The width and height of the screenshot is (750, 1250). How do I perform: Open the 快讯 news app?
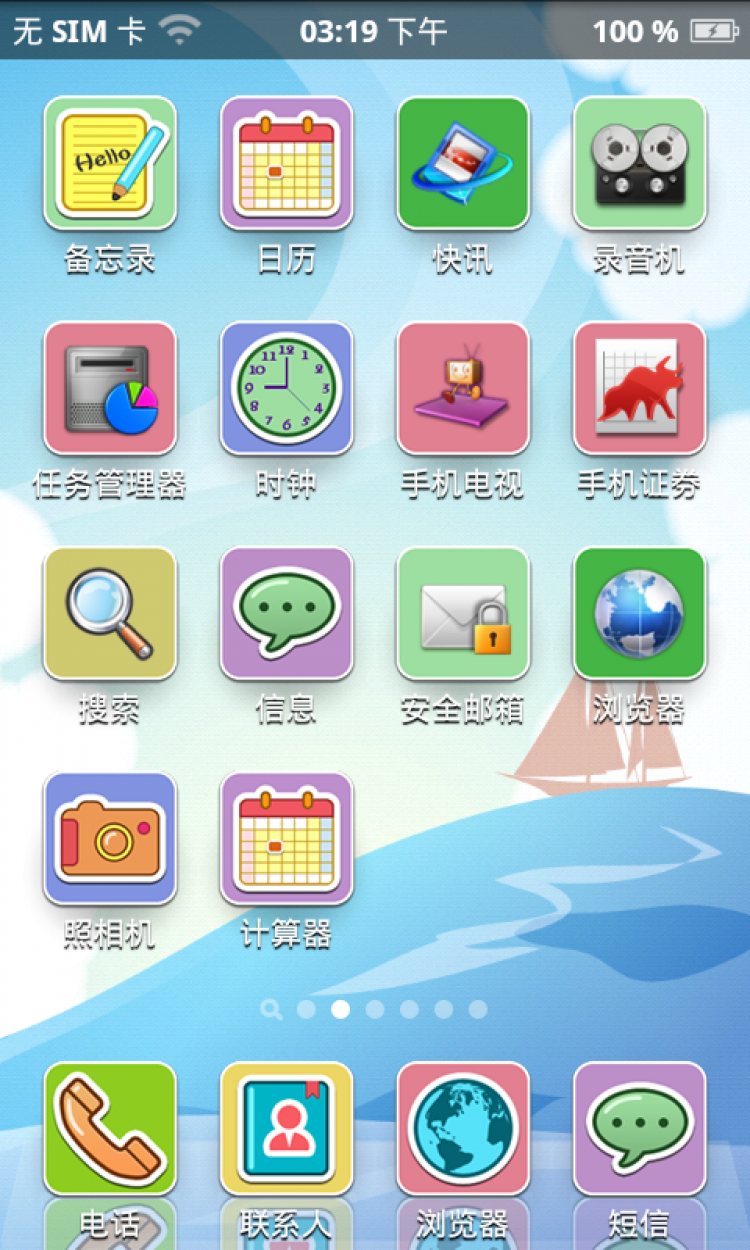[462, 163]
